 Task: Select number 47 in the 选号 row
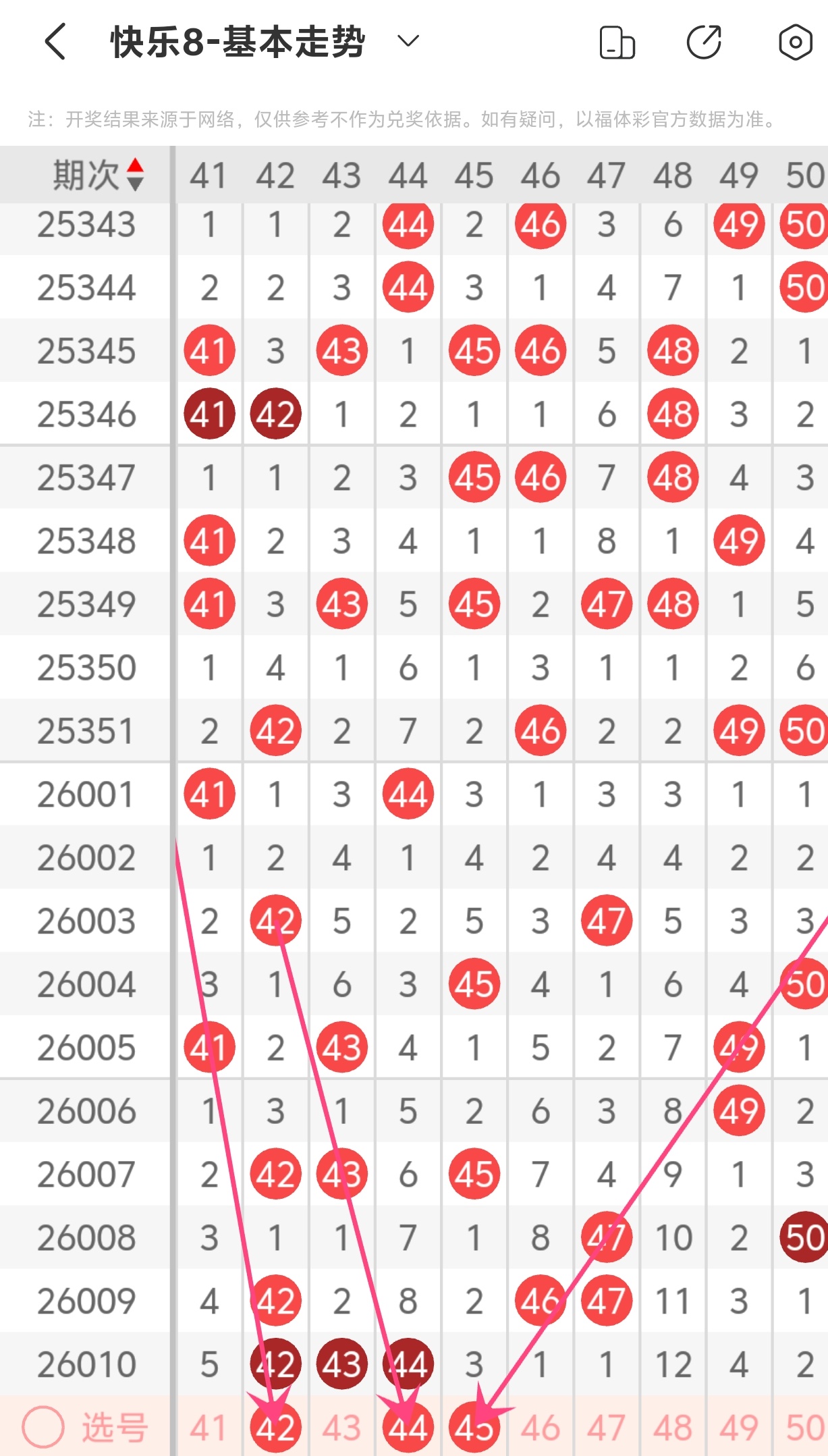point(606,1428)
